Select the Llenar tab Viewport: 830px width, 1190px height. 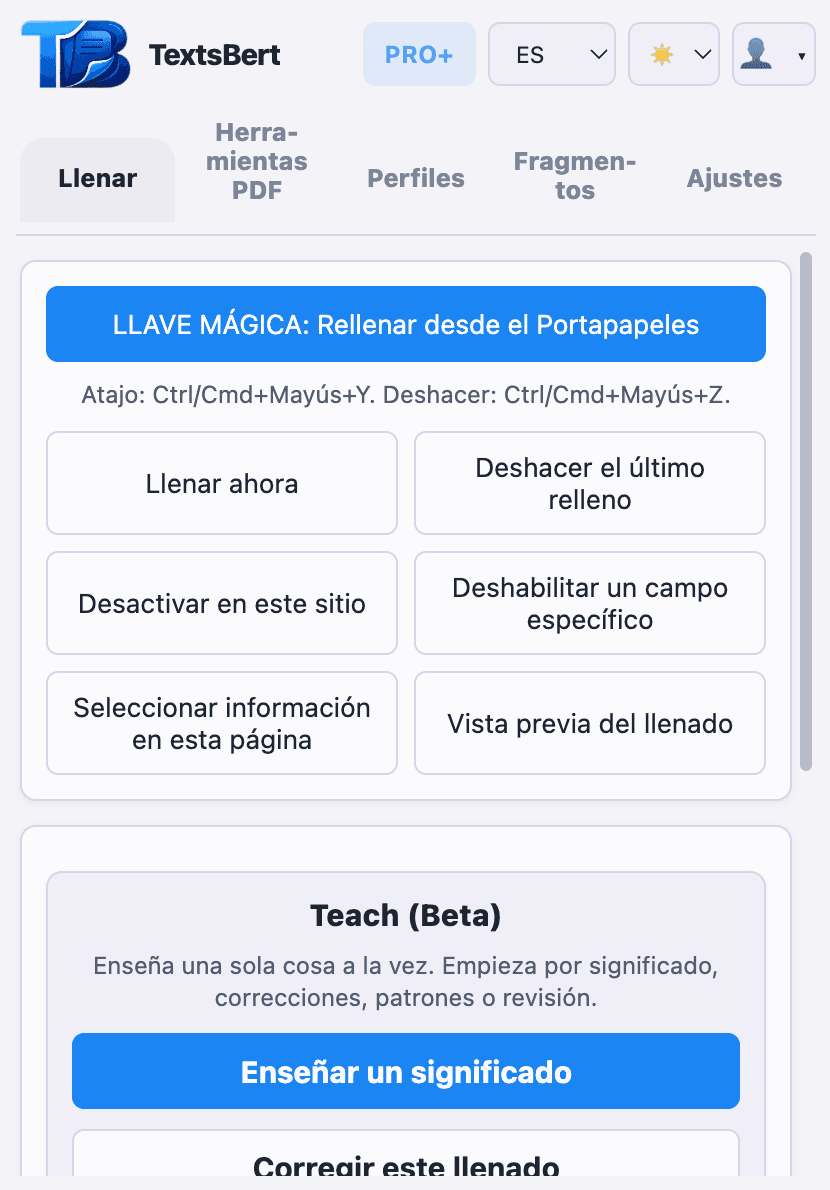[97, 178]
